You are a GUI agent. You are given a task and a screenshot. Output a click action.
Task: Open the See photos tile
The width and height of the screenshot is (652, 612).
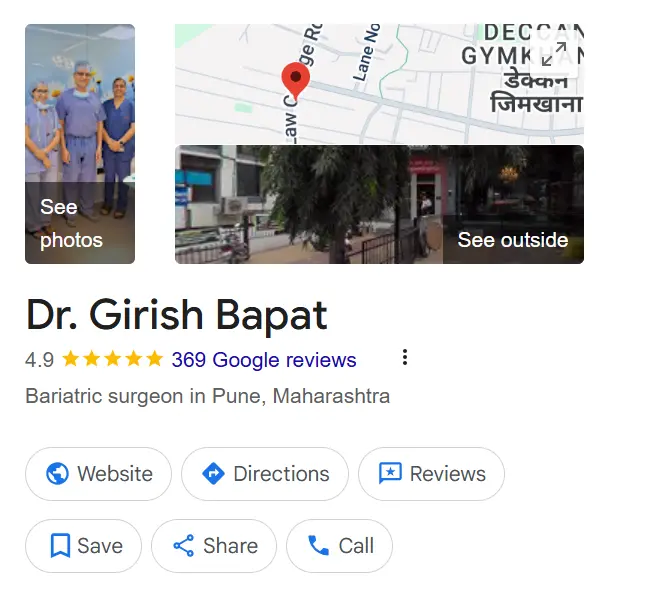(x=79, y=144)
